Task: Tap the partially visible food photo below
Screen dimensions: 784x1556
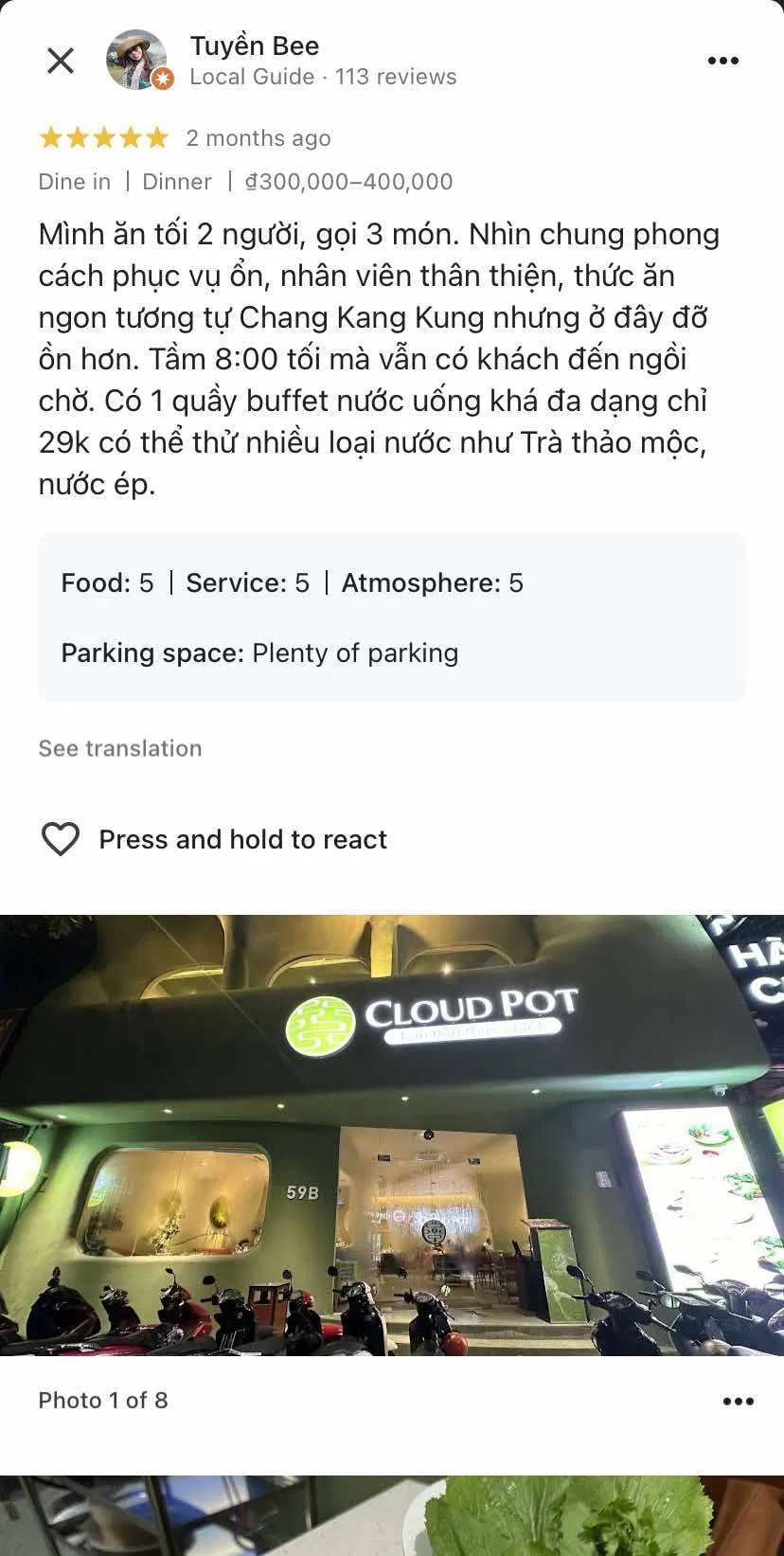Action: point(392,1515)
